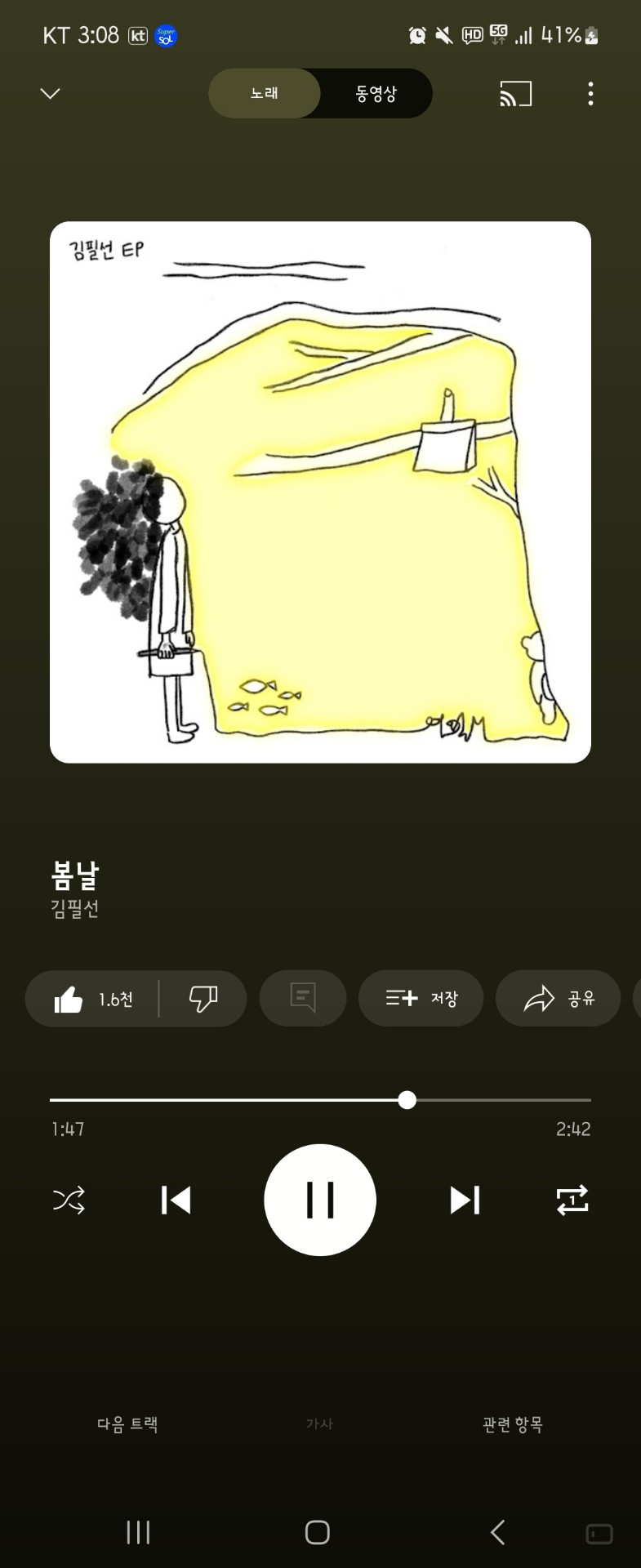This screenshot has height=1568, width=641.
Task: Share the song via 공유
Action: pos(559,998)
